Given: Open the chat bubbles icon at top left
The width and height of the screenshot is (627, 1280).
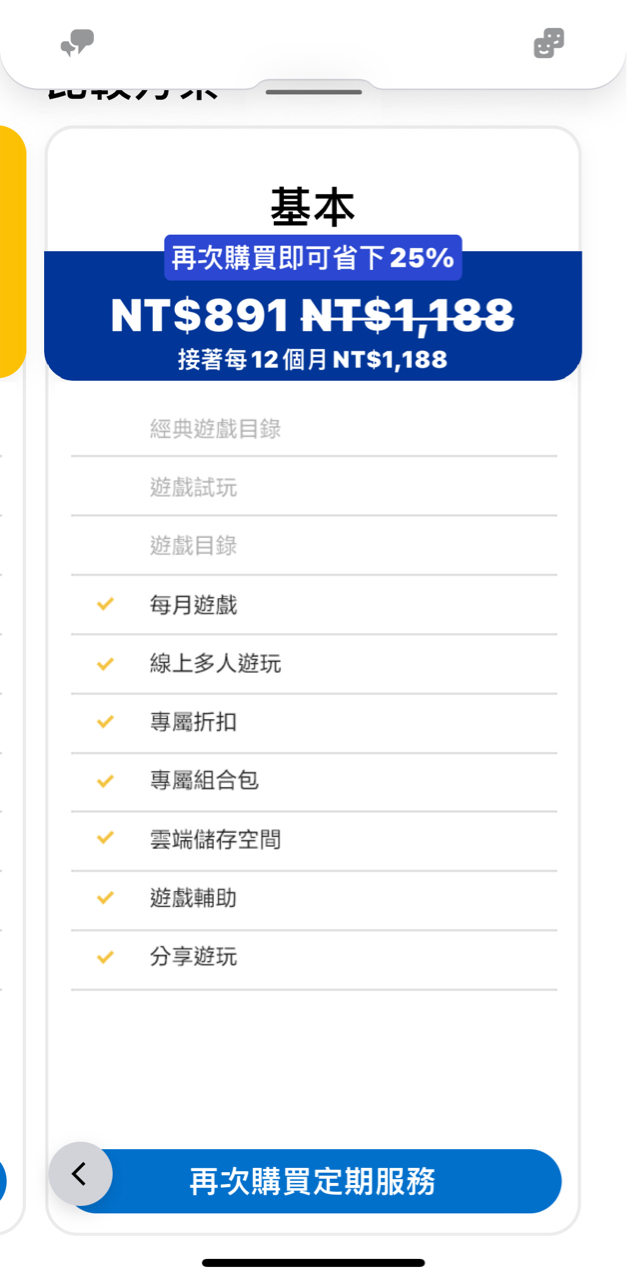Looking at the screenshot, I should (x=77, y=43).
